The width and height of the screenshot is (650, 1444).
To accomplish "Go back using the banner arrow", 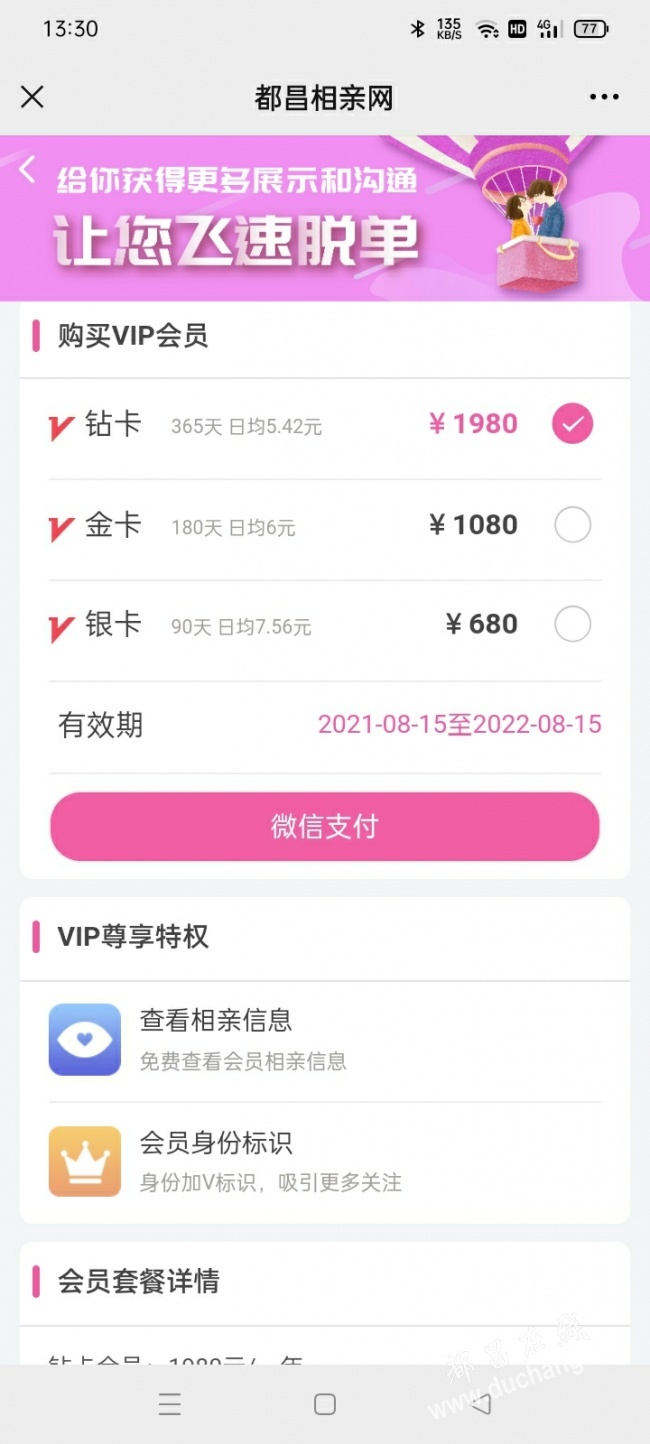I will (x=27, y=169).
